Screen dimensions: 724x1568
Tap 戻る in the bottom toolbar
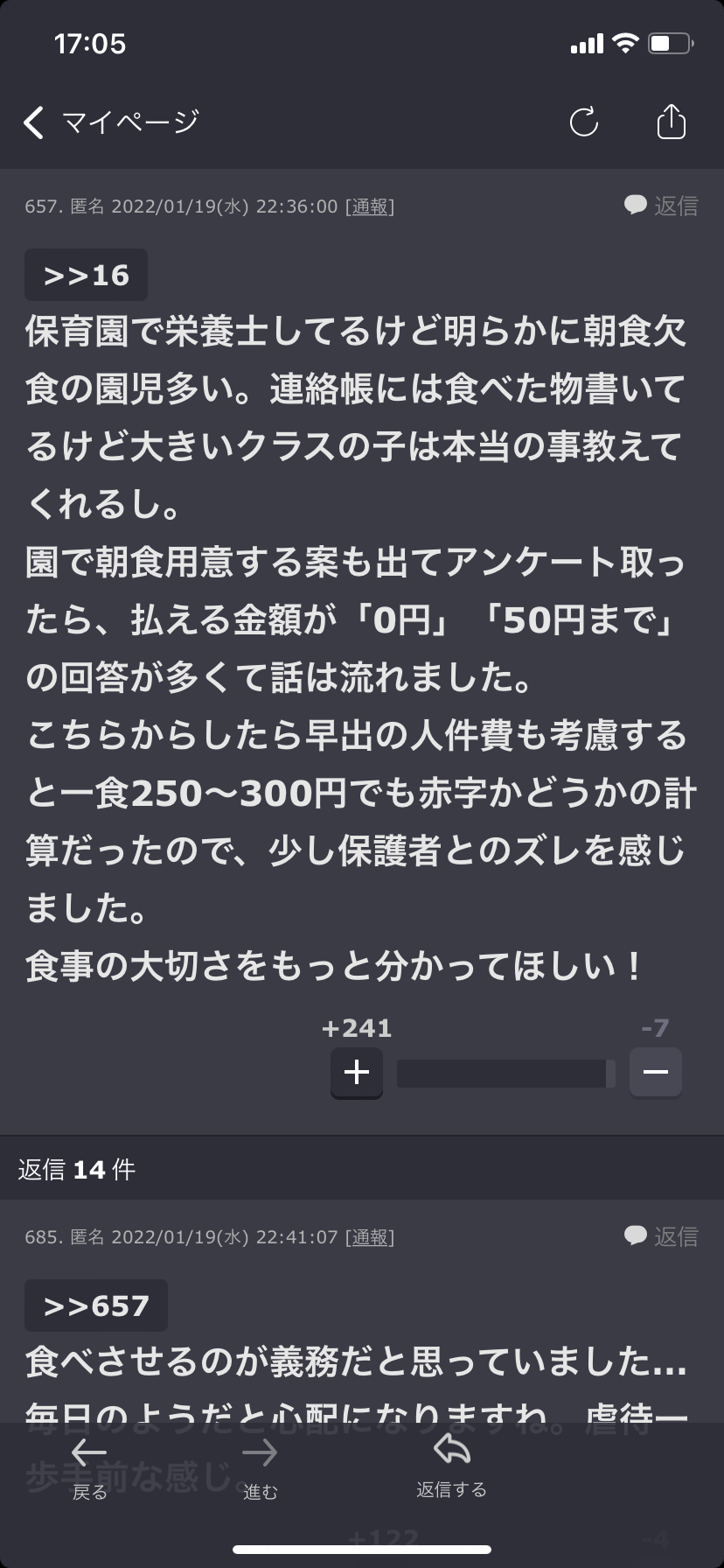click(89, 1469)
